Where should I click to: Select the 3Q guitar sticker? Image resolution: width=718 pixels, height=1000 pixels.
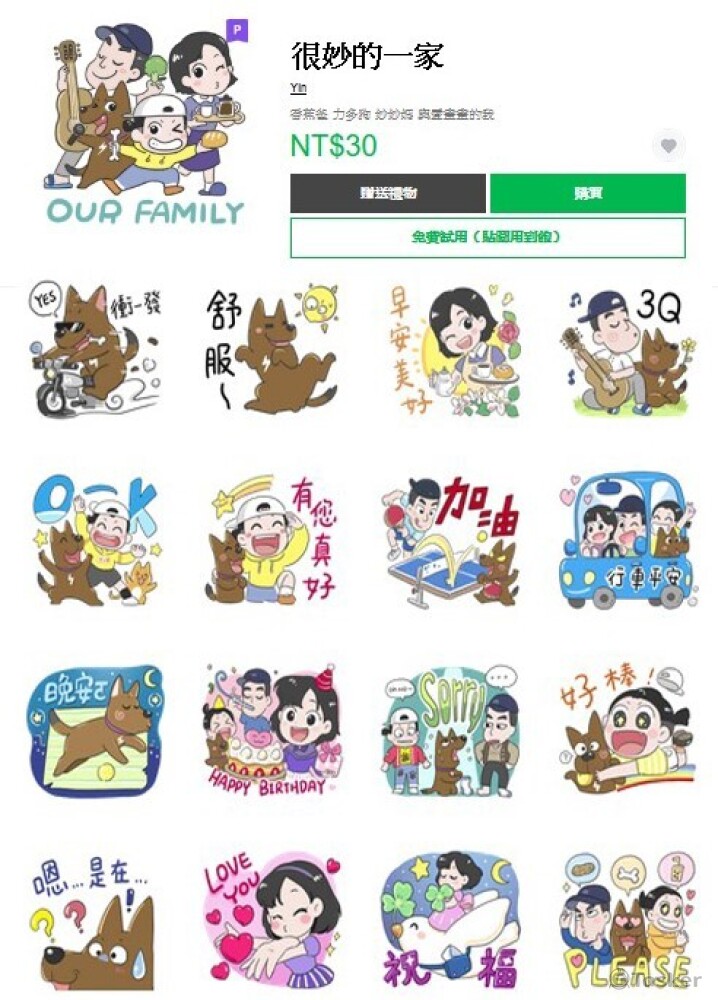tap(625, 350)
